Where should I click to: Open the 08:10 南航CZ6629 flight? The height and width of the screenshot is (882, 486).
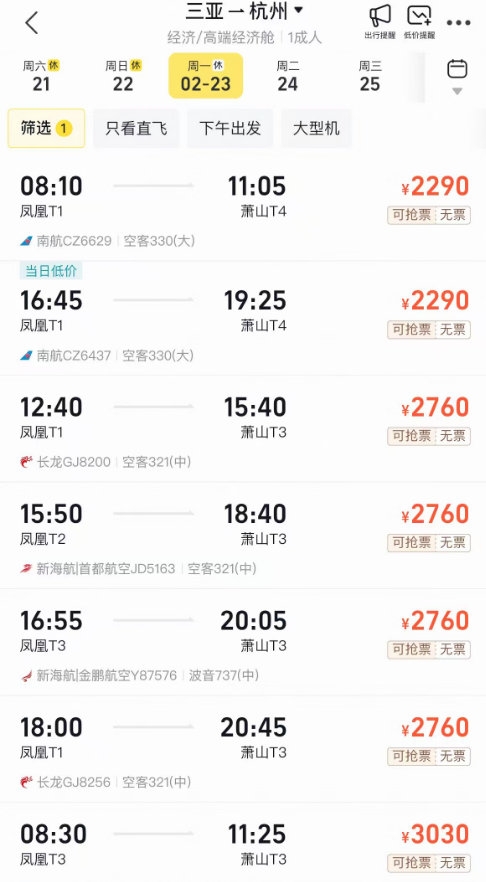(x=243, y=210)
